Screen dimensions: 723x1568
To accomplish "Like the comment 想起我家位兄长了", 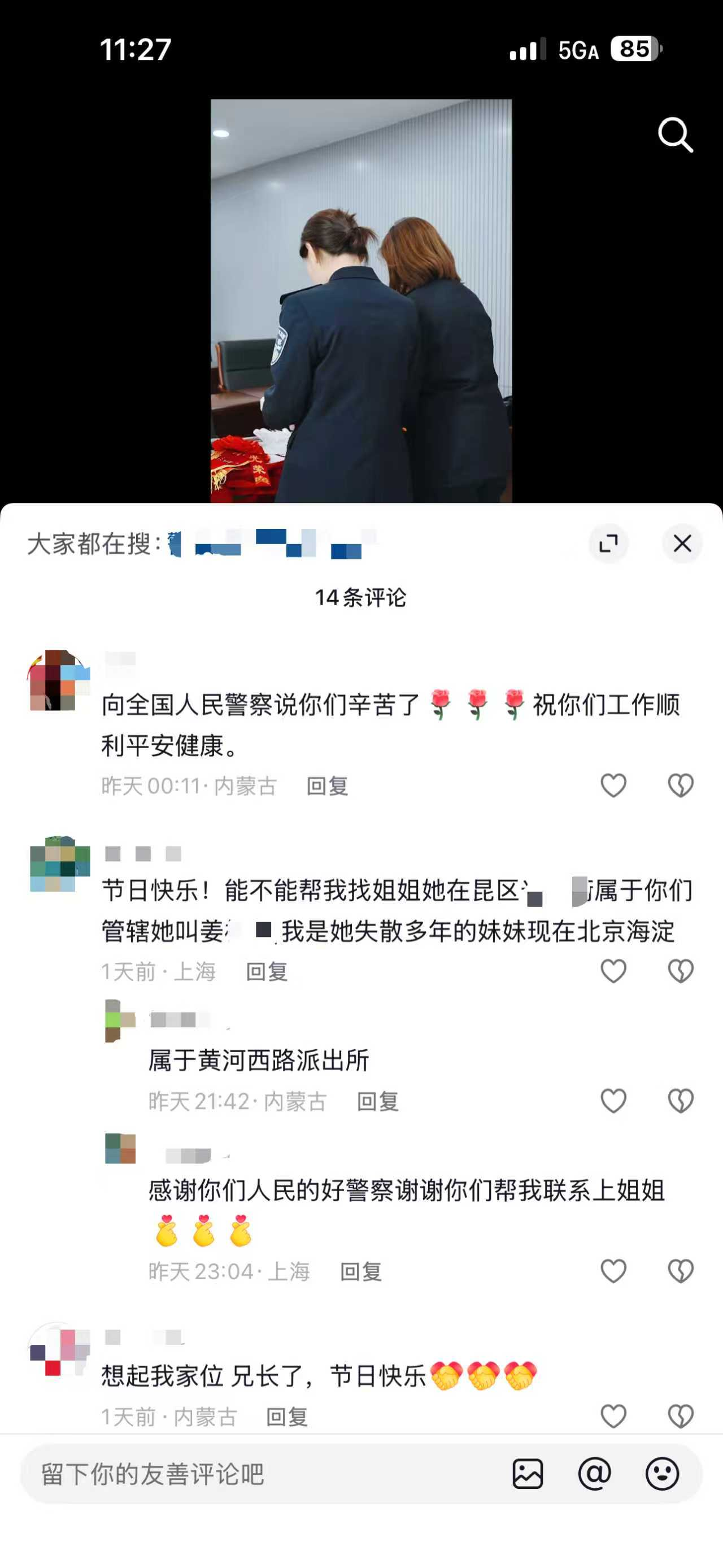I will [613, 1416].
